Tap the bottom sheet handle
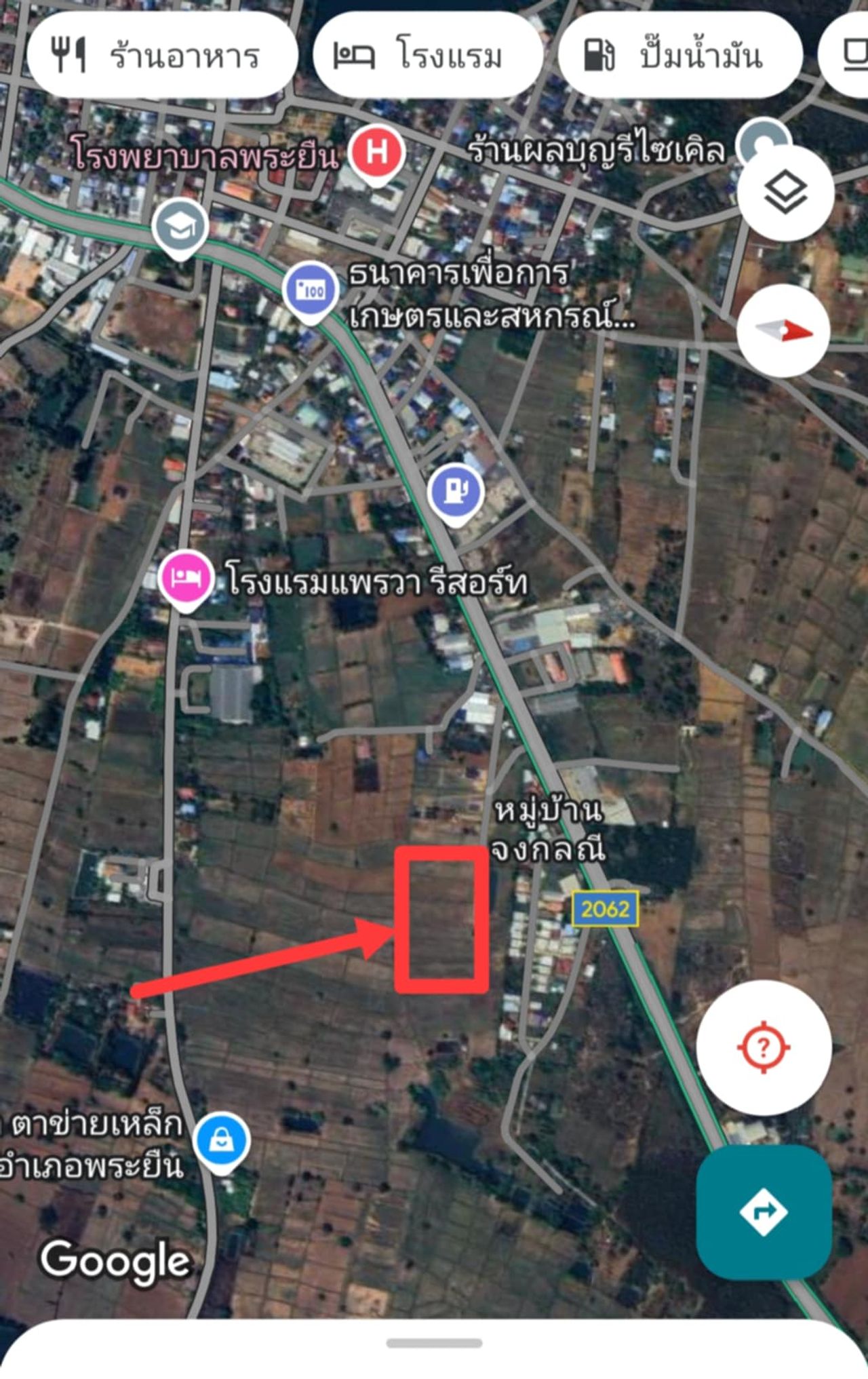The height and width of the screenshot is (1379, 868). click(434, 1343)
